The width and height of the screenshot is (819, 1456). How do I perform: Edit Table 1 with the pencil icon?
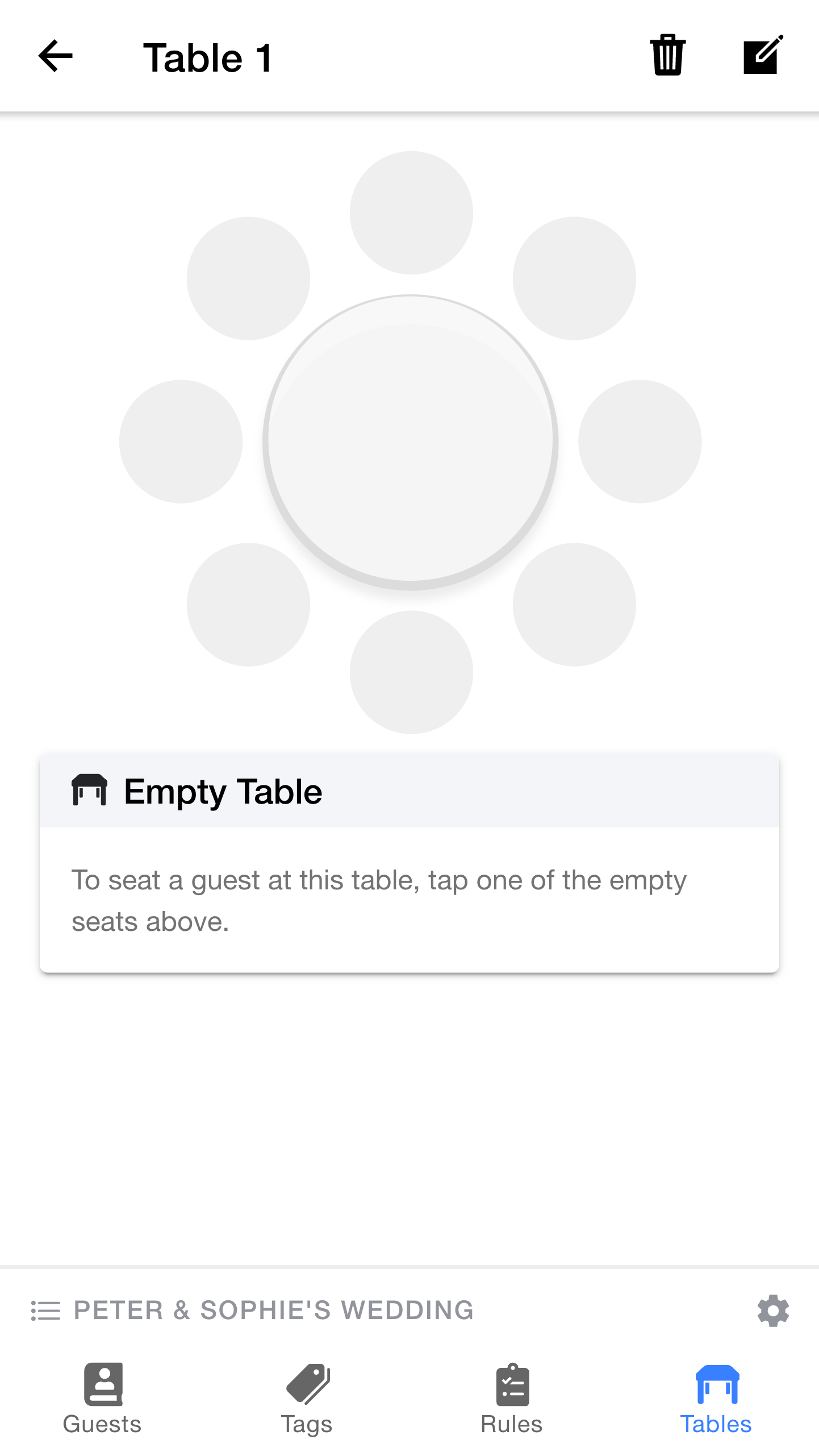(x=761, y=55)
